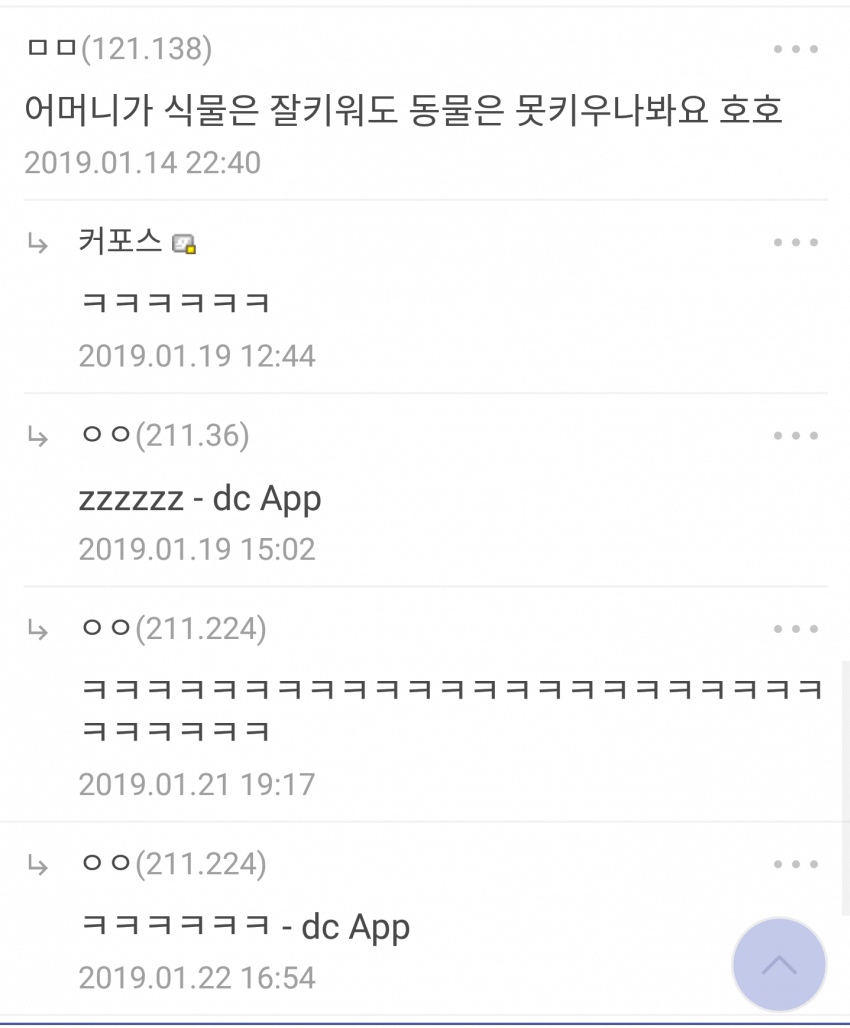Open the more options for the 2019.01.22 16:54 reply
The width and height of the screenshot is (850, 1028).
coord(796,865)
